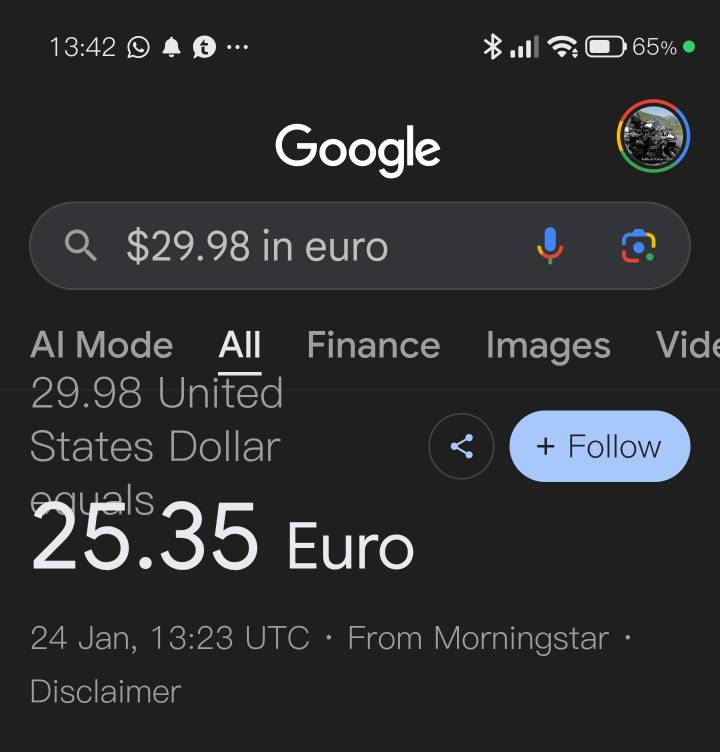
Task: Share the currency conversion result
Action: click(x=462, y=446)
